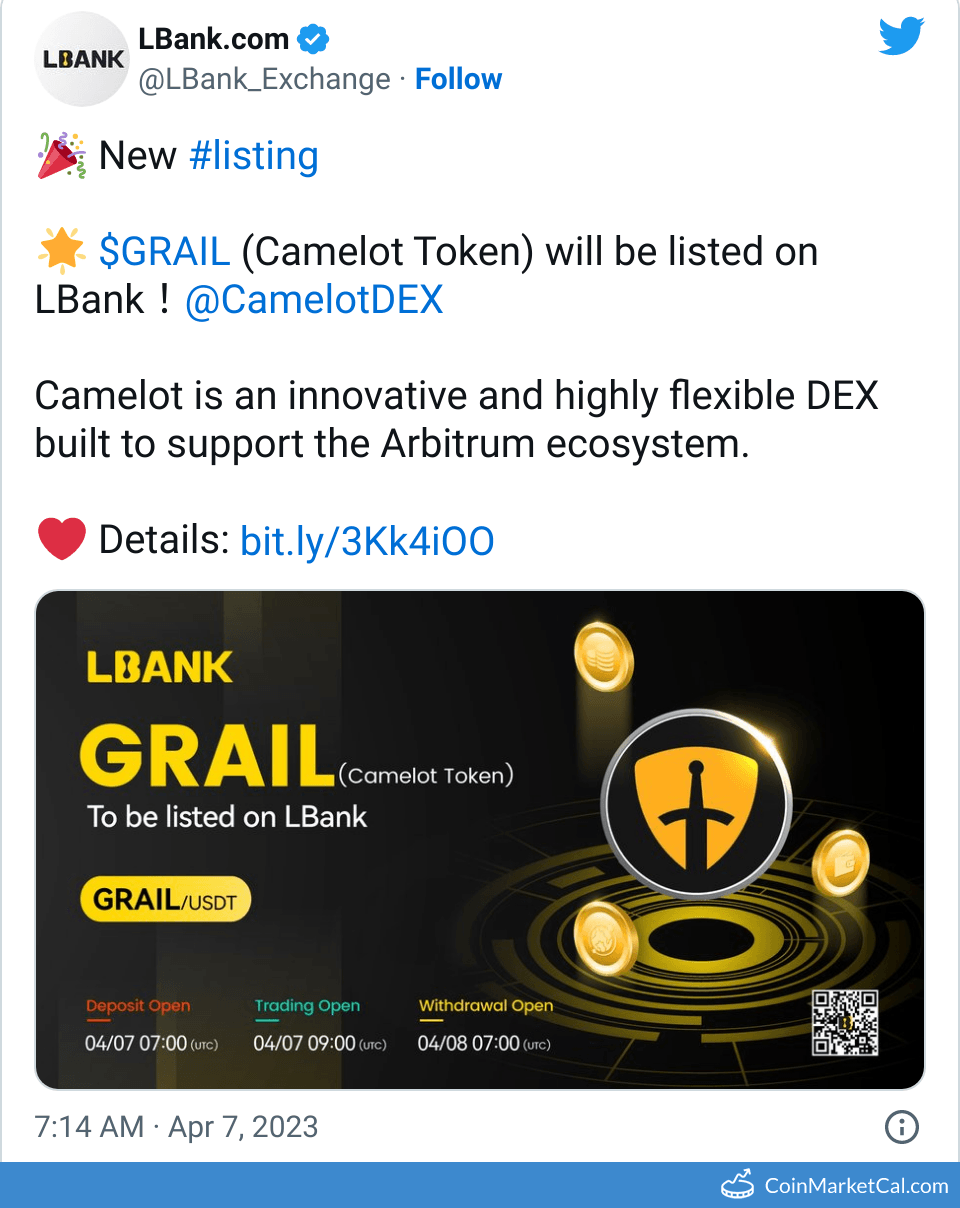The width and height of the screenshot is (960, 1208).
Task: Tap the tweet info icon
Action: tap(902, 1127)
